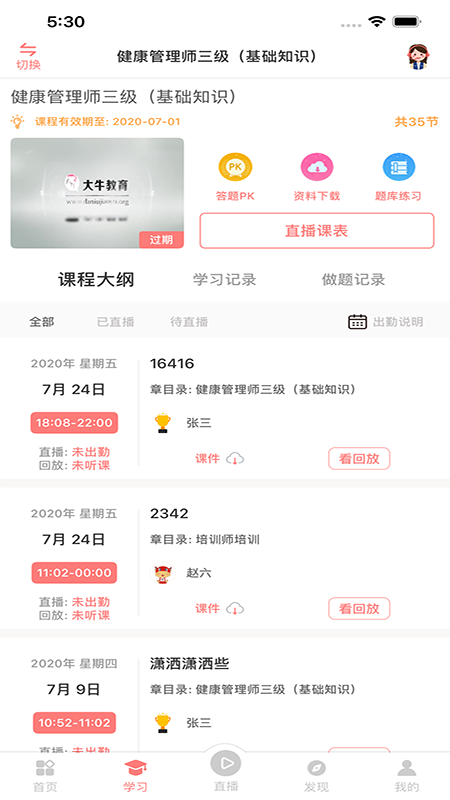Switch to the 我的 tab
This screenshot has height=800, width=450.
tap(407, 776)
